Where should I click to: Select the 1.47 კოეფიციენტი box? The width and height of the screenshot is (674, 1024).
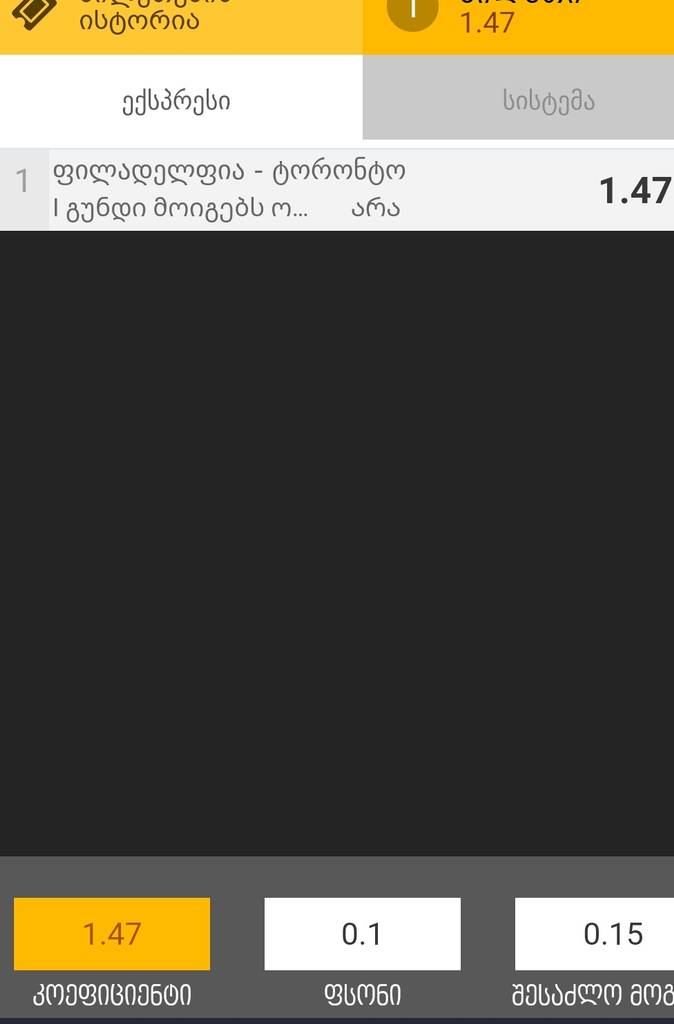112,934
